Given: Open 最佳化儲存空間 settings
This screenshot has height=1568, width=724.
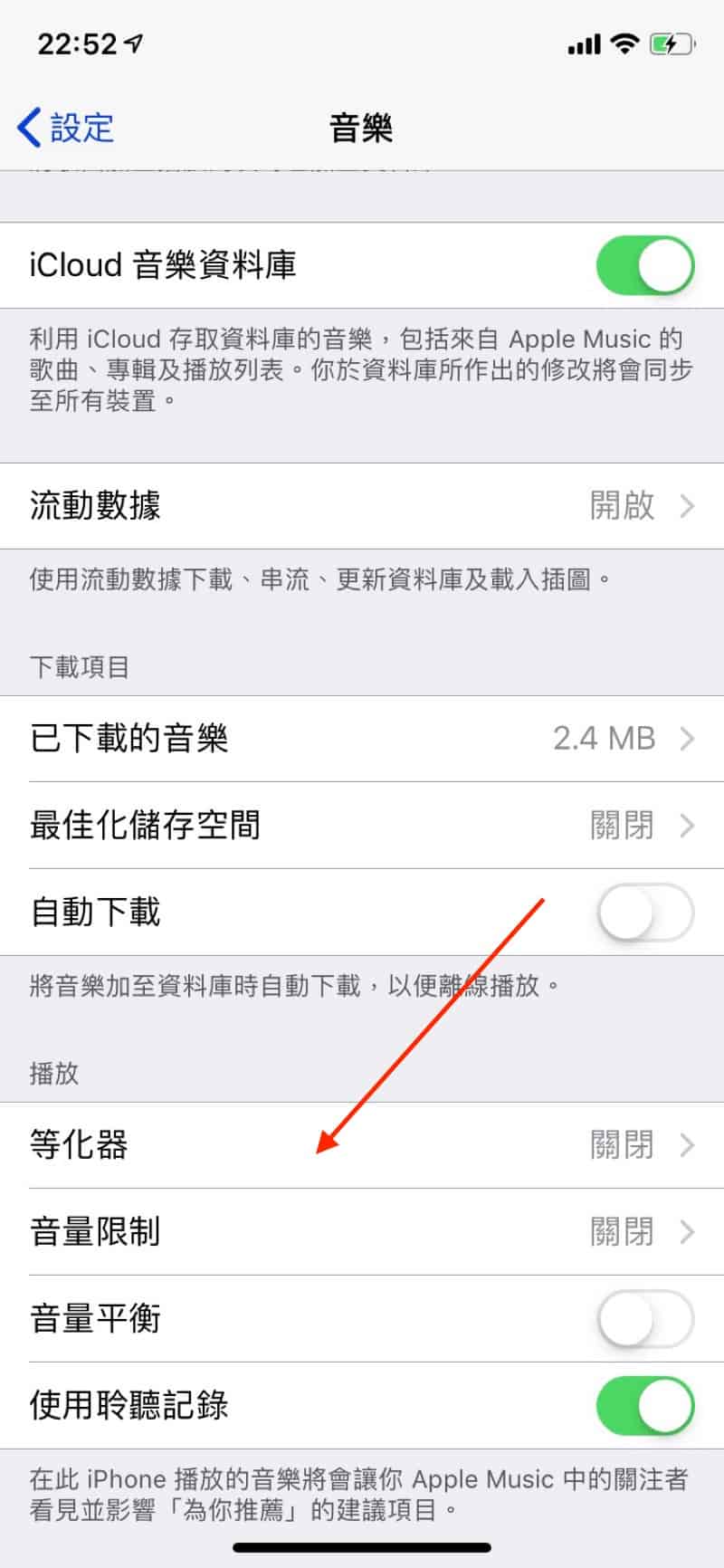Looking at the screenshot, I should [x=362, y=826].
